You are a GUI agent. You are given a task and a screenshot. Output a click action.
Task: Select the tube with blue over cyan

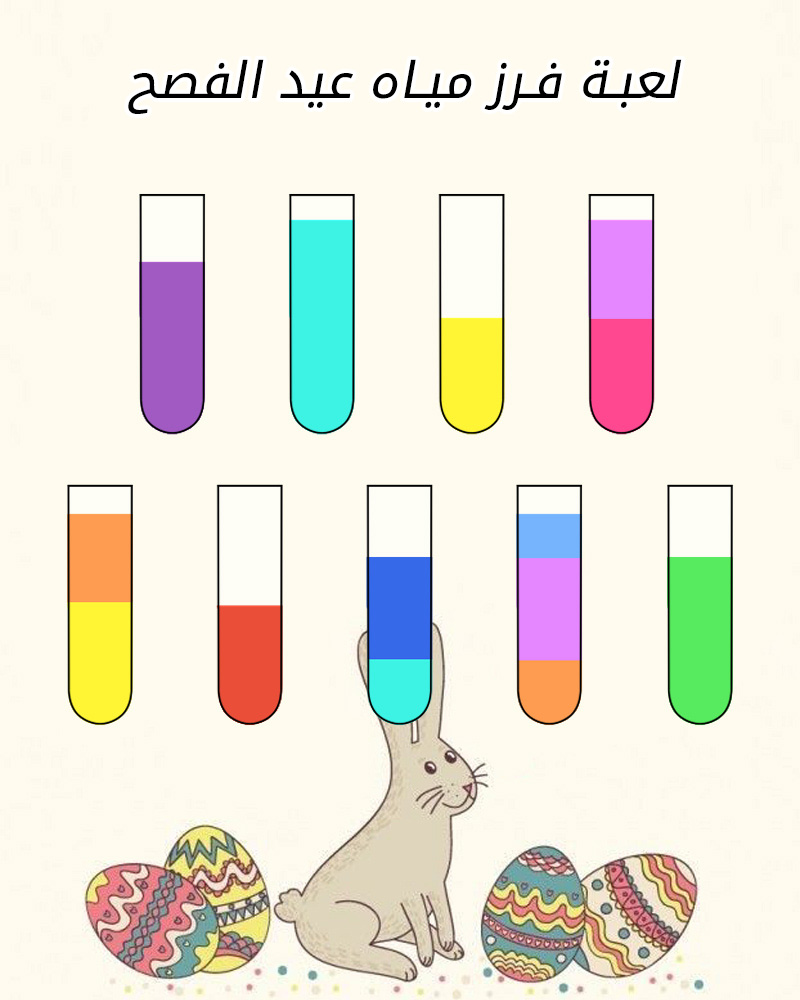point(399,605)
